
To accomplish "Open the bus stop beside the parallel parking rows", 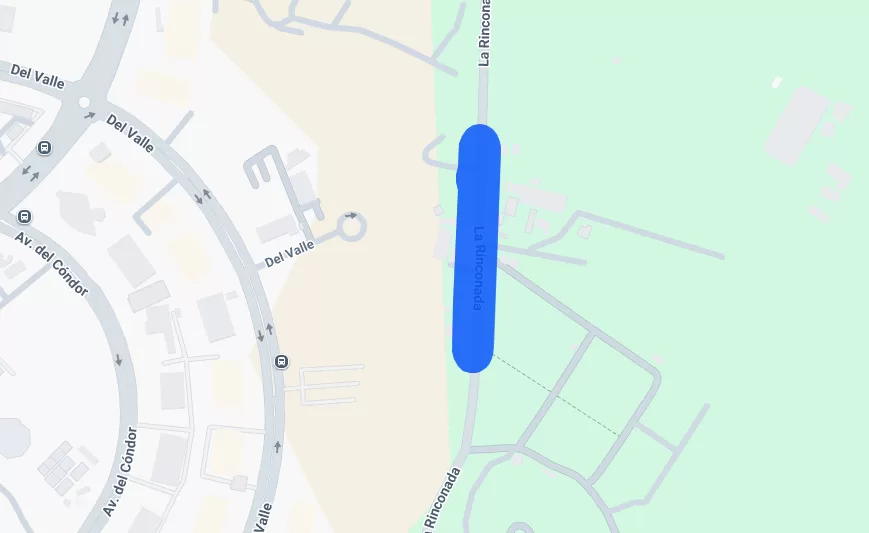I will click(x=282, y=361).
